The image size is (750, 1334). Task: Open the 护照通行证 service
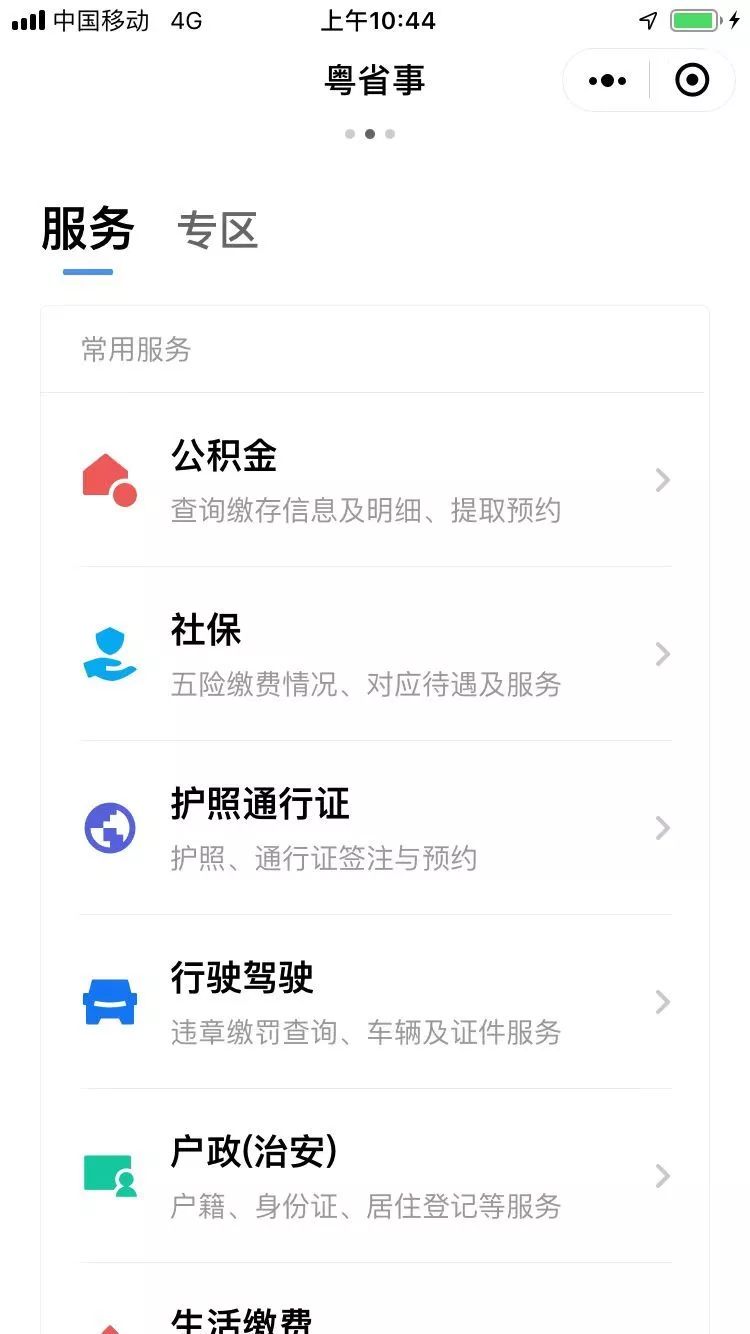(375, 829)
